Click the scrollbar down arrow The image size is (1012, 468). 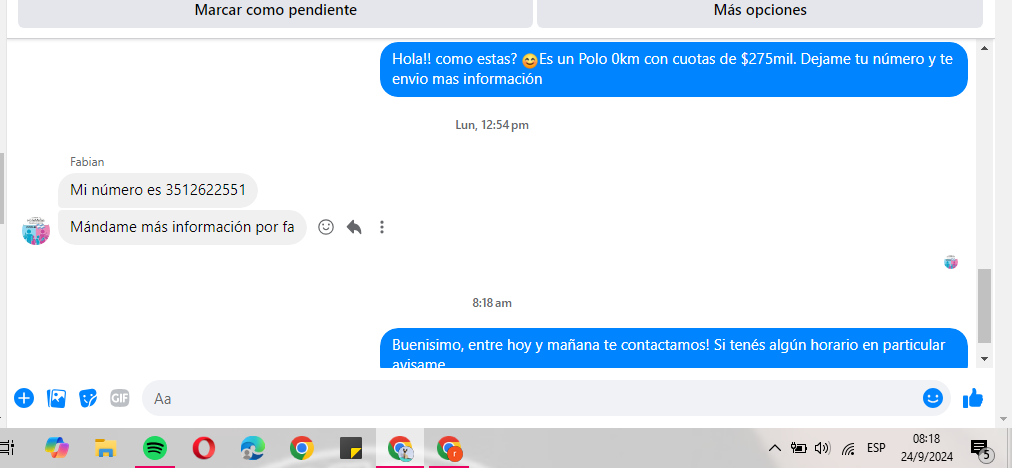[985, 358]
